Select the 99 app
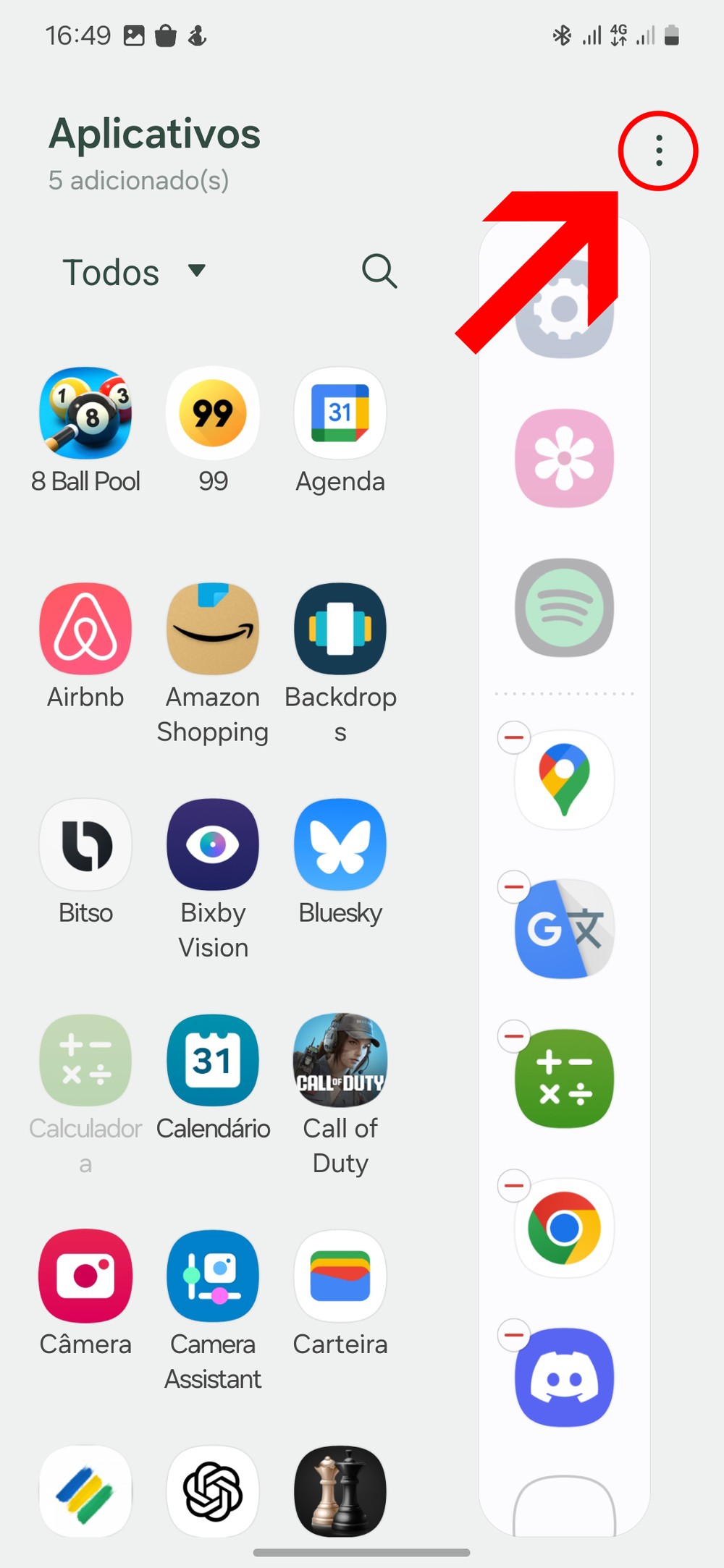724x1568 pixels. (213, 414)
